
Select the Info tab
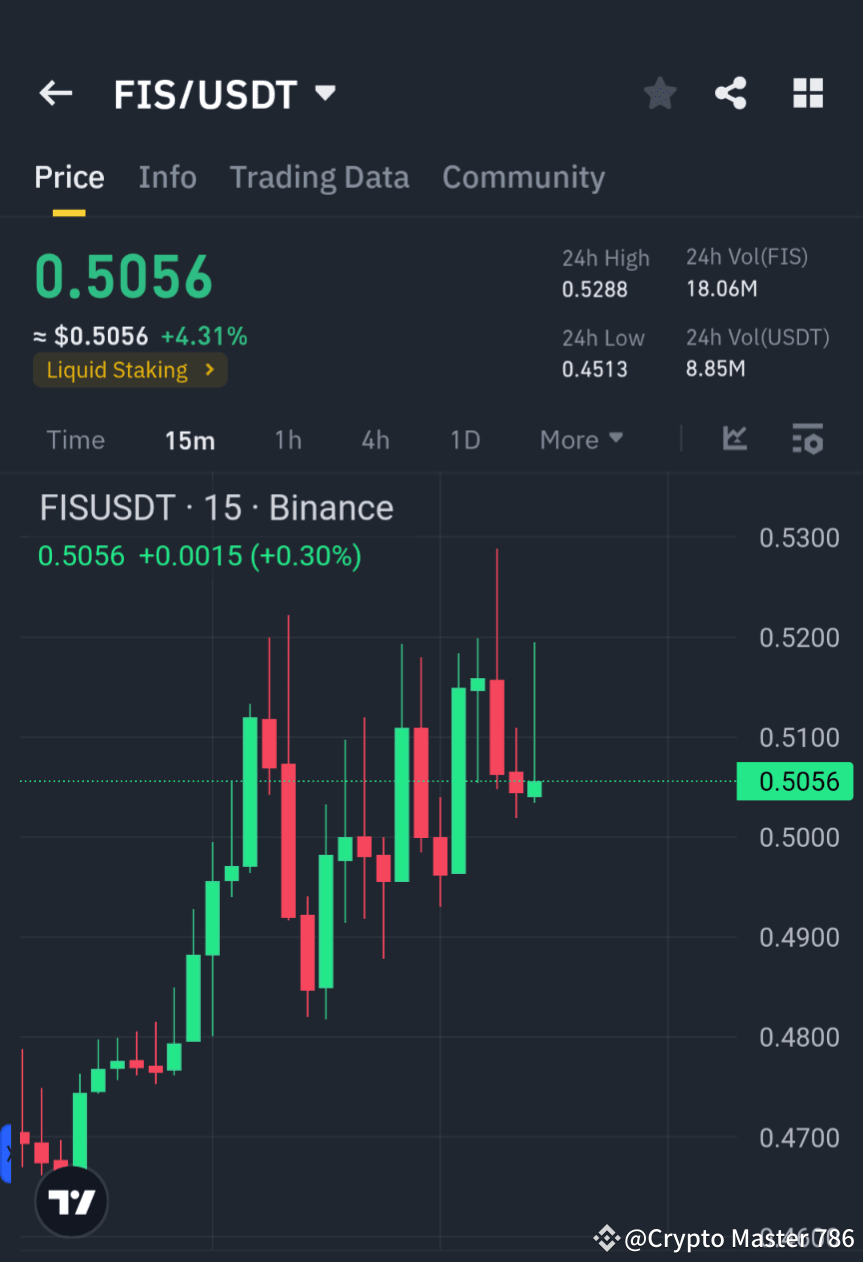[x=167, y=177]
